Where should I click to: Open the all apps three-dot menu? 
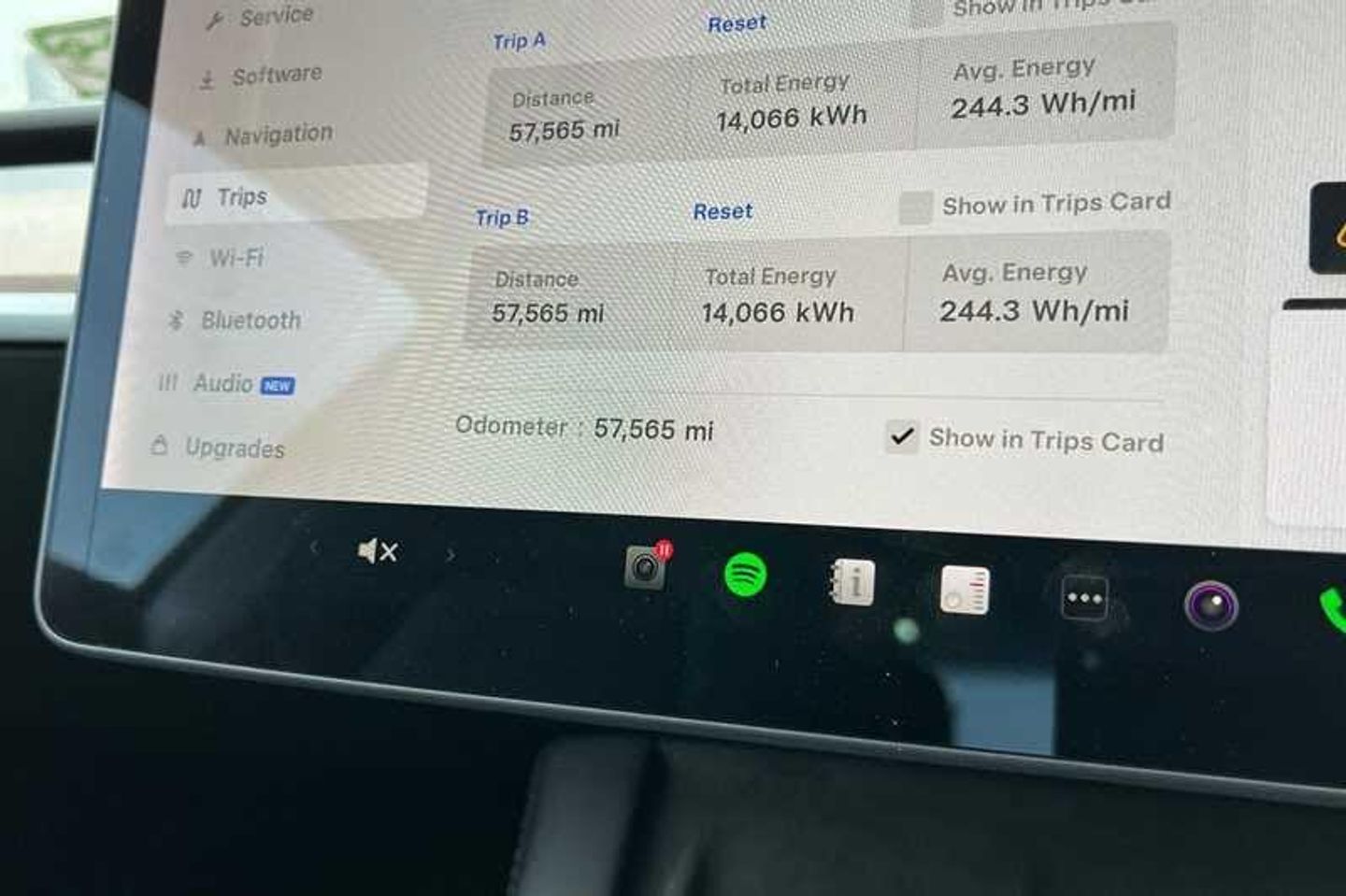1084,598
